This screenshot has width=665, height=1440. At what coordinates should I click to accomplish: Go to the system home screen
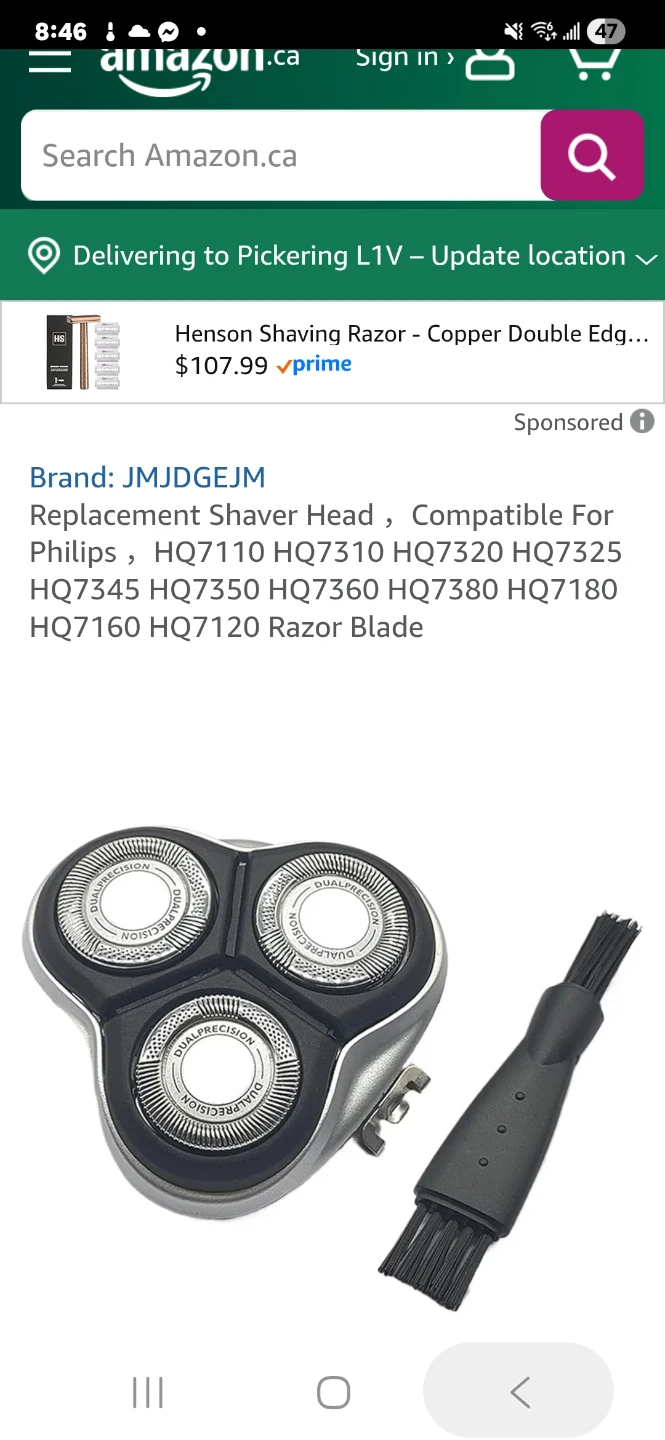tap(333, 1392)
